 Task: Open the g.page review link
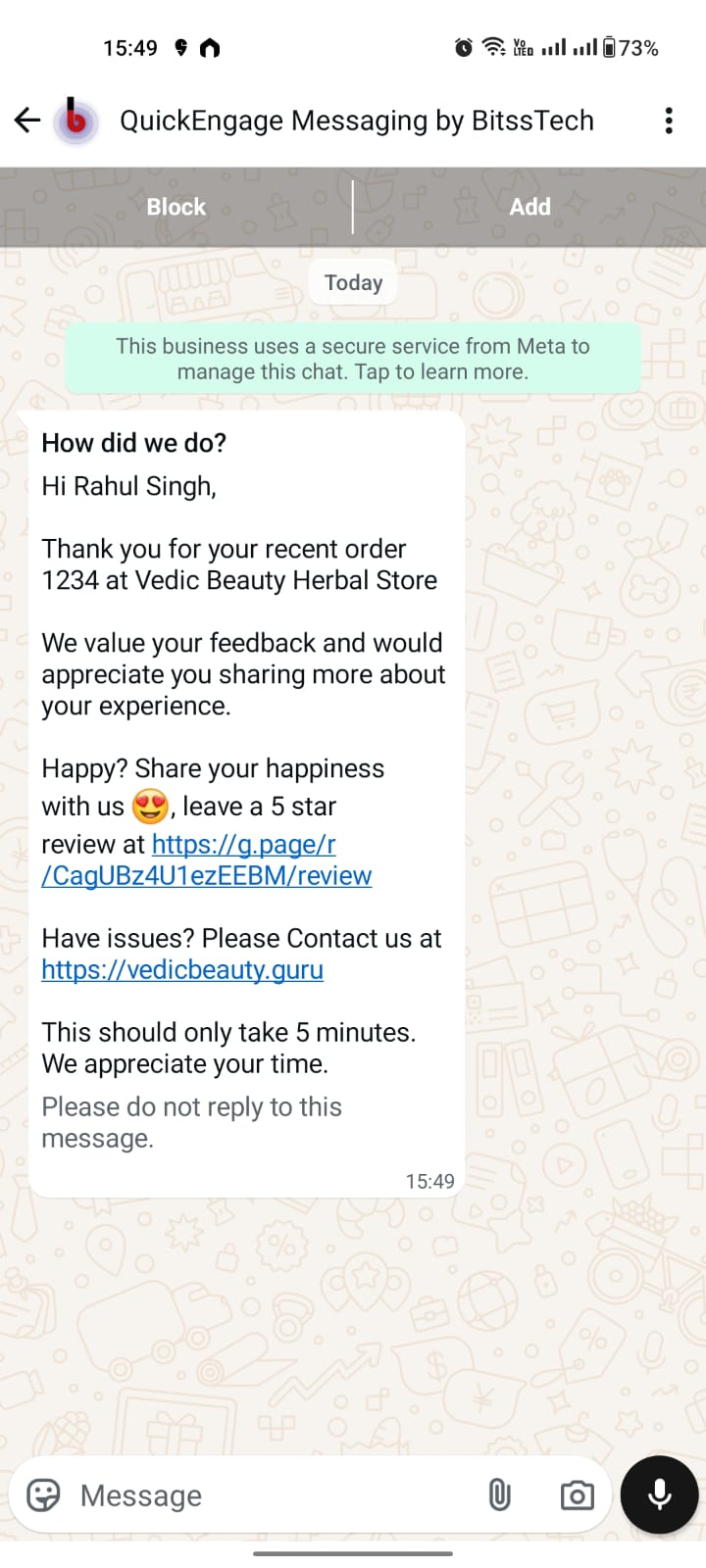tap(207, 859)
